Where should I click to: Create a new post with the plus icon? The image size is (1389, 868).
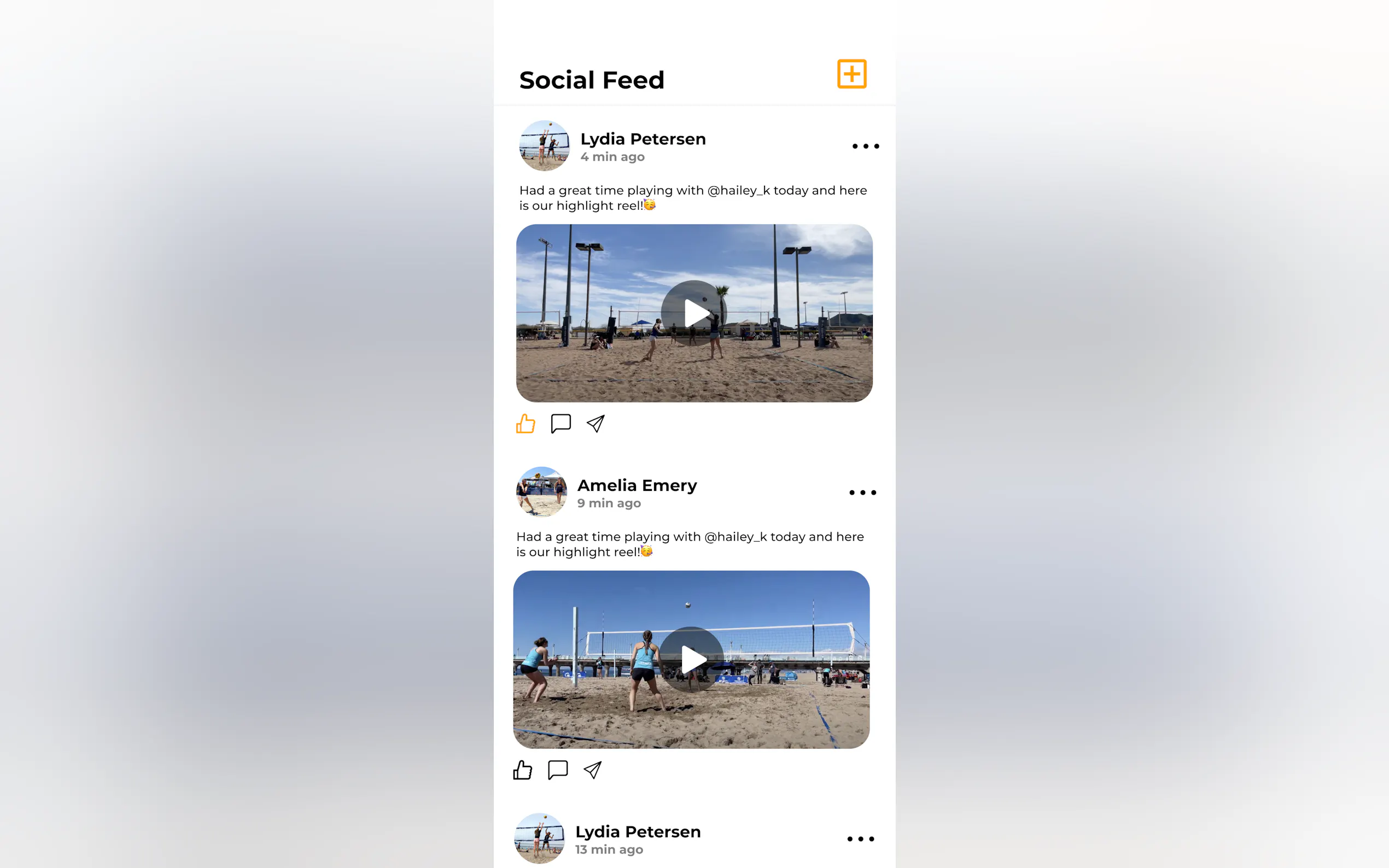pos(851,74)
